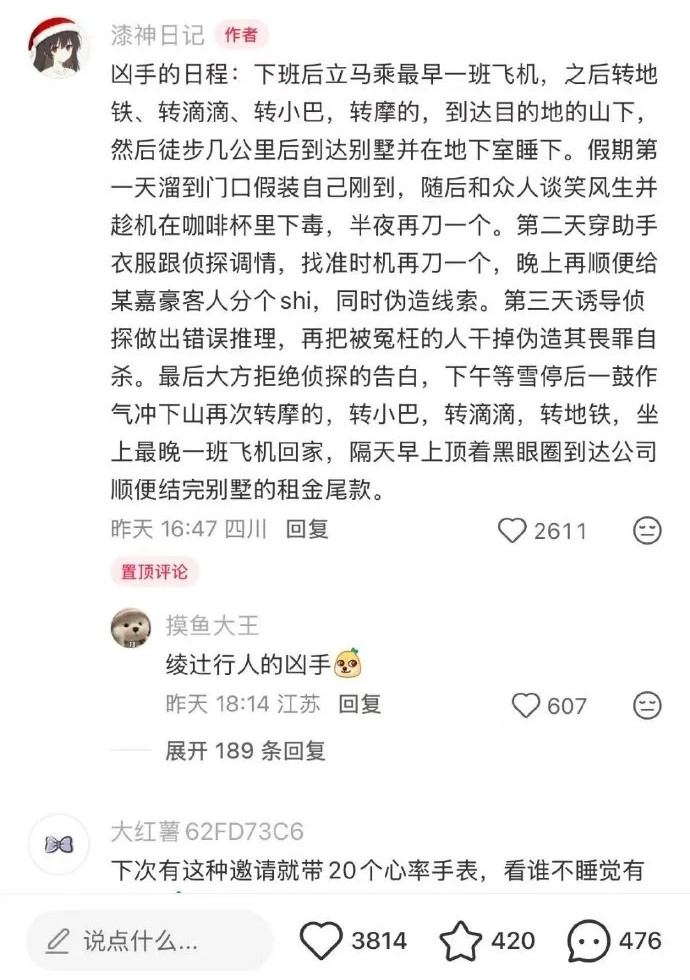The width and height of the screenshot is (690, 980).
Task: Open 漆神日记's profile avatar
Action: (59, 48)
